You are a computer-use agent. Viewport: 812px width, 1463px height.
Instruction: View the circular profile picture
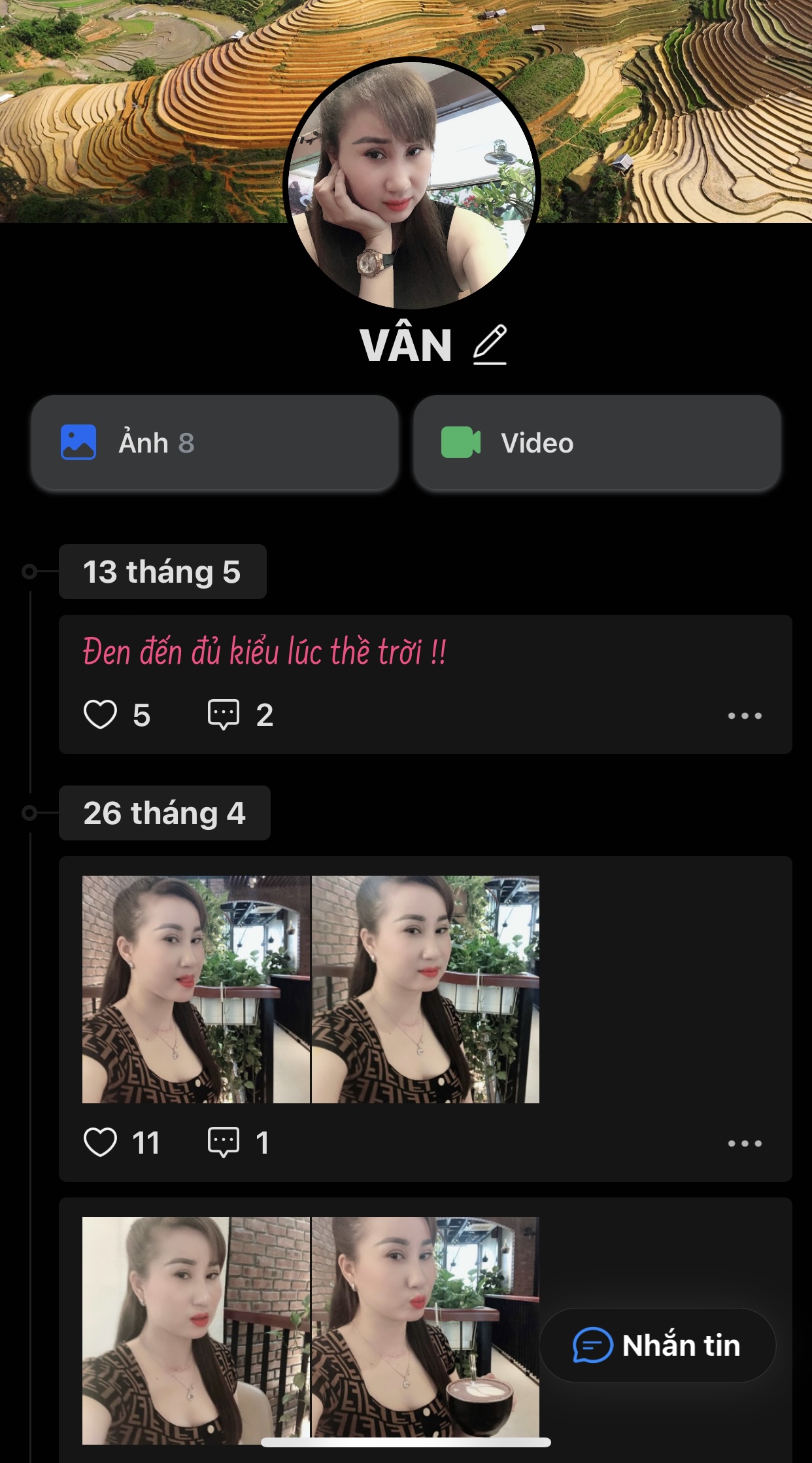(412, 184)
